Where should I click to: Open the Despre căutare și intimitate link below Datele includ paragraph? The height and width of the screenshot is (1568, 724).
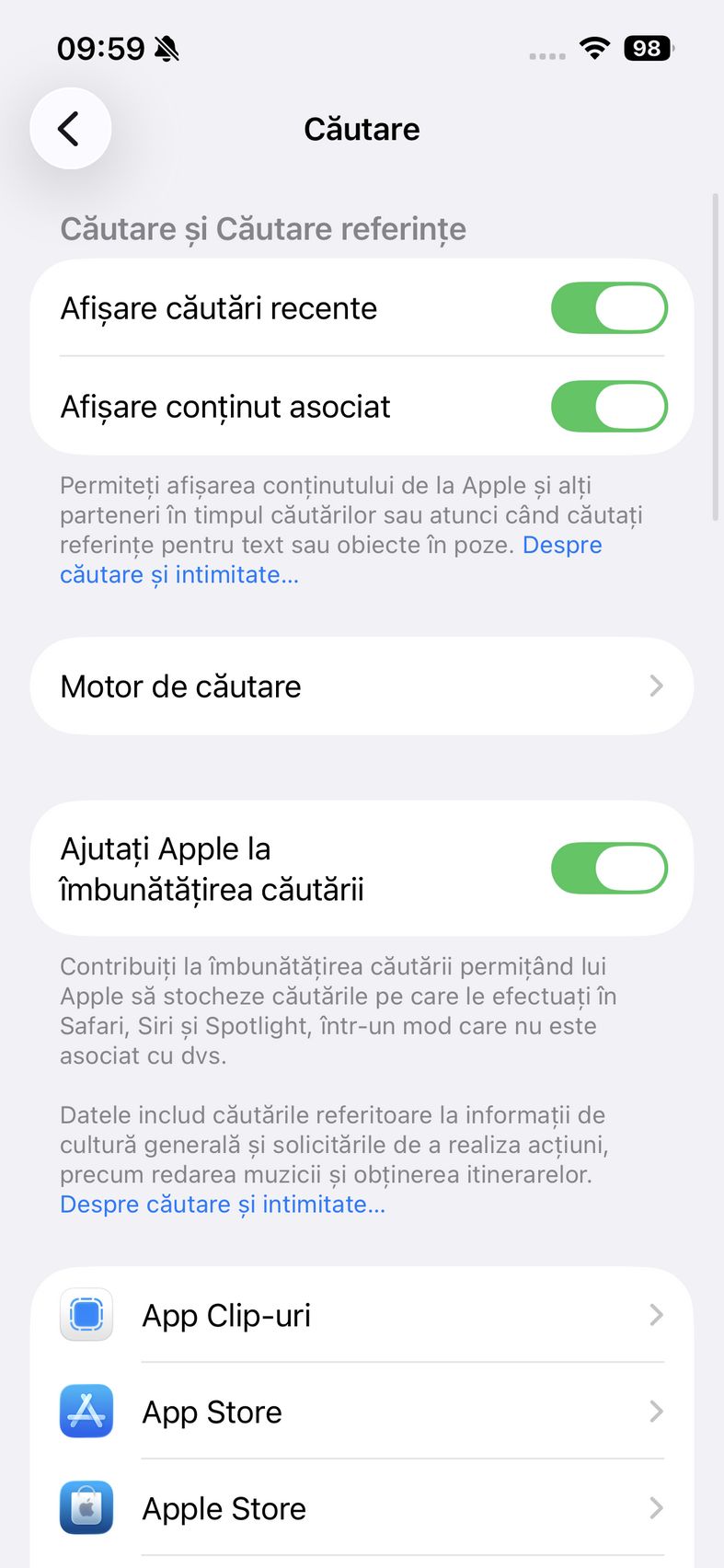pyautogui.click(x=223, y=1205)
